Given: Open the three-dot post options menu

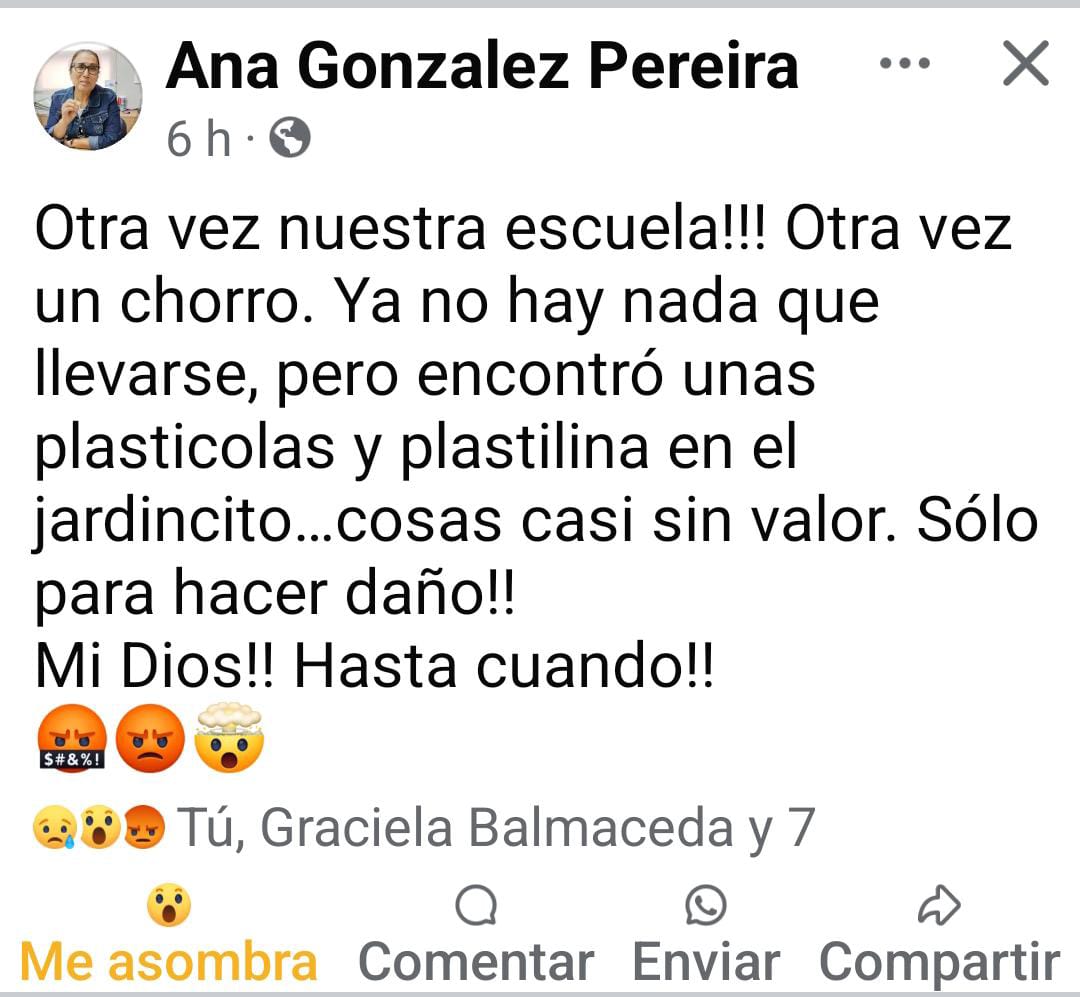Looking at the screenshot, I should (x=905, y=65).
